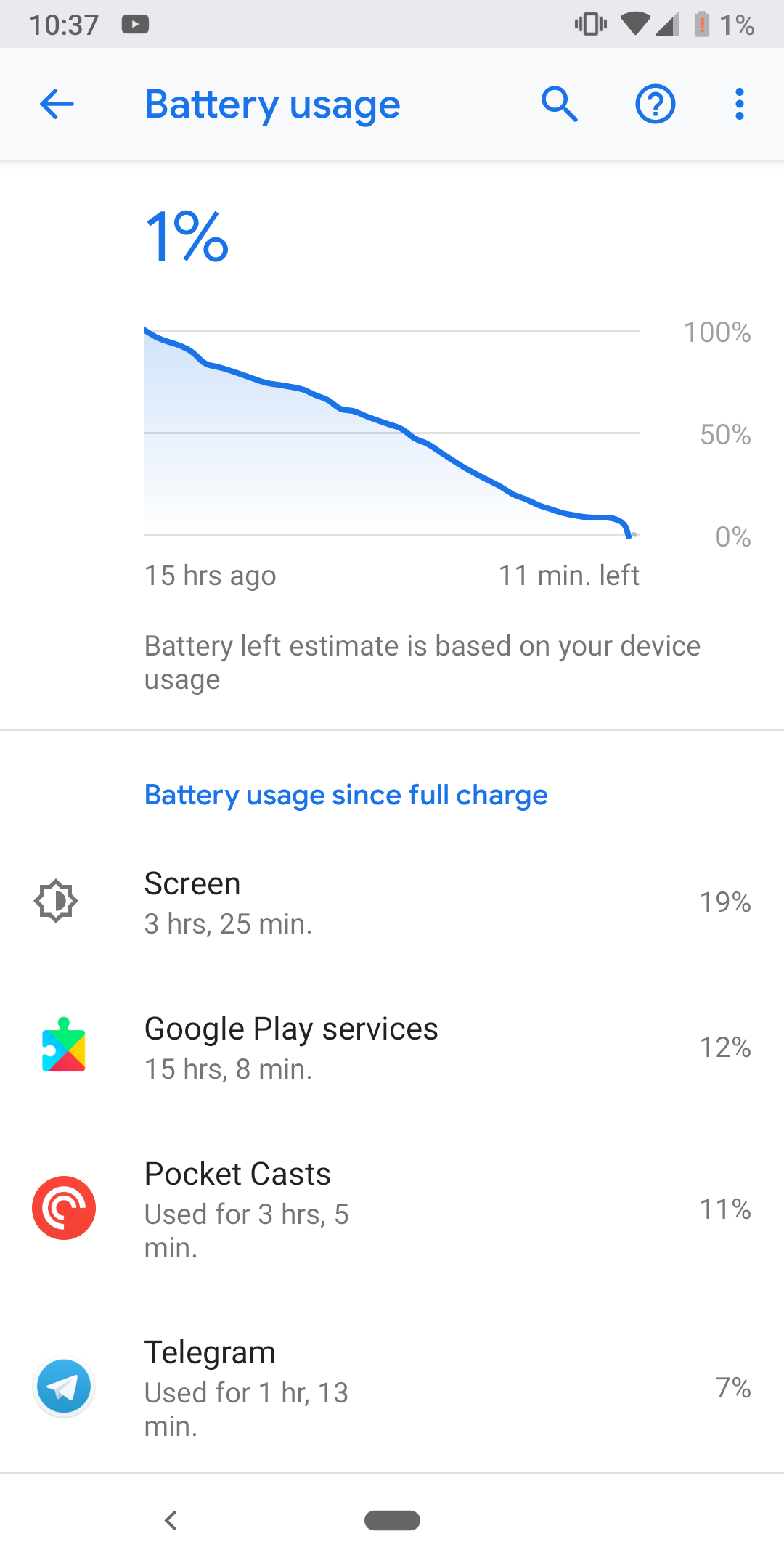Image resolution: width=784 pixels, height=1568 pixels.
Task: Open the help and feedback icon
Action: click(656, 104)
